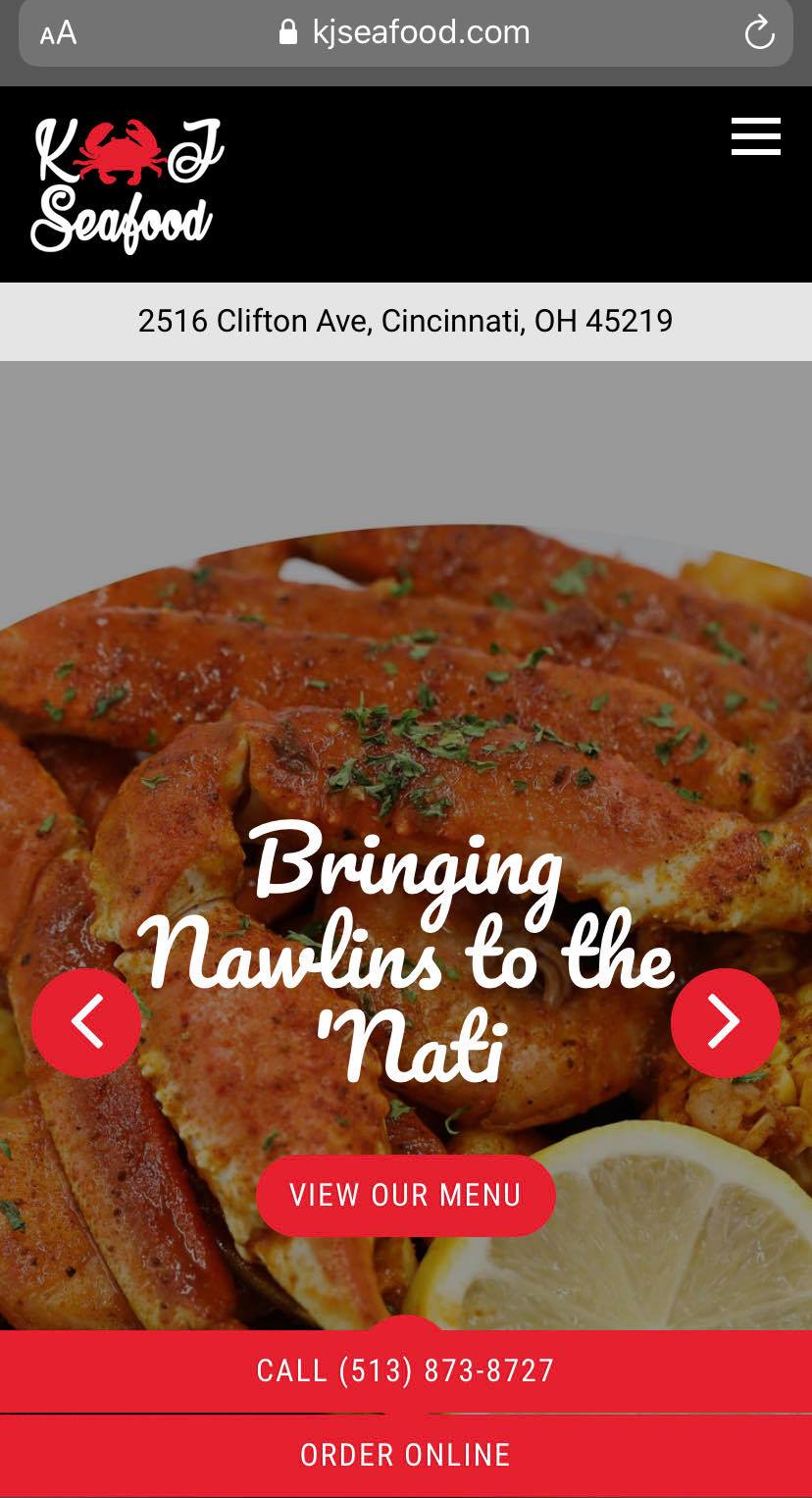Tap Order Online button
The image size is (812, 1498).
click(405, 1455)
